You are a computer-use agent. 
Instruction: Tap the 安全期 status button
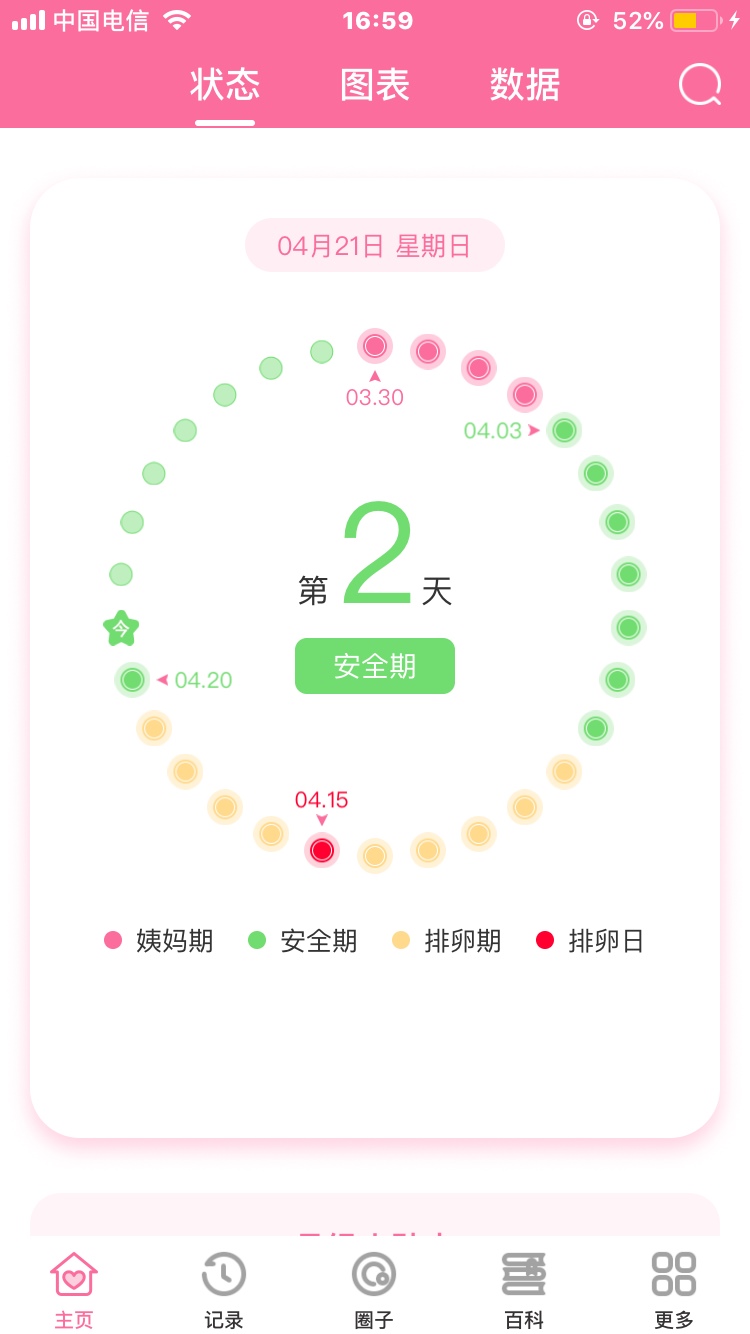(x=375, y=666)
